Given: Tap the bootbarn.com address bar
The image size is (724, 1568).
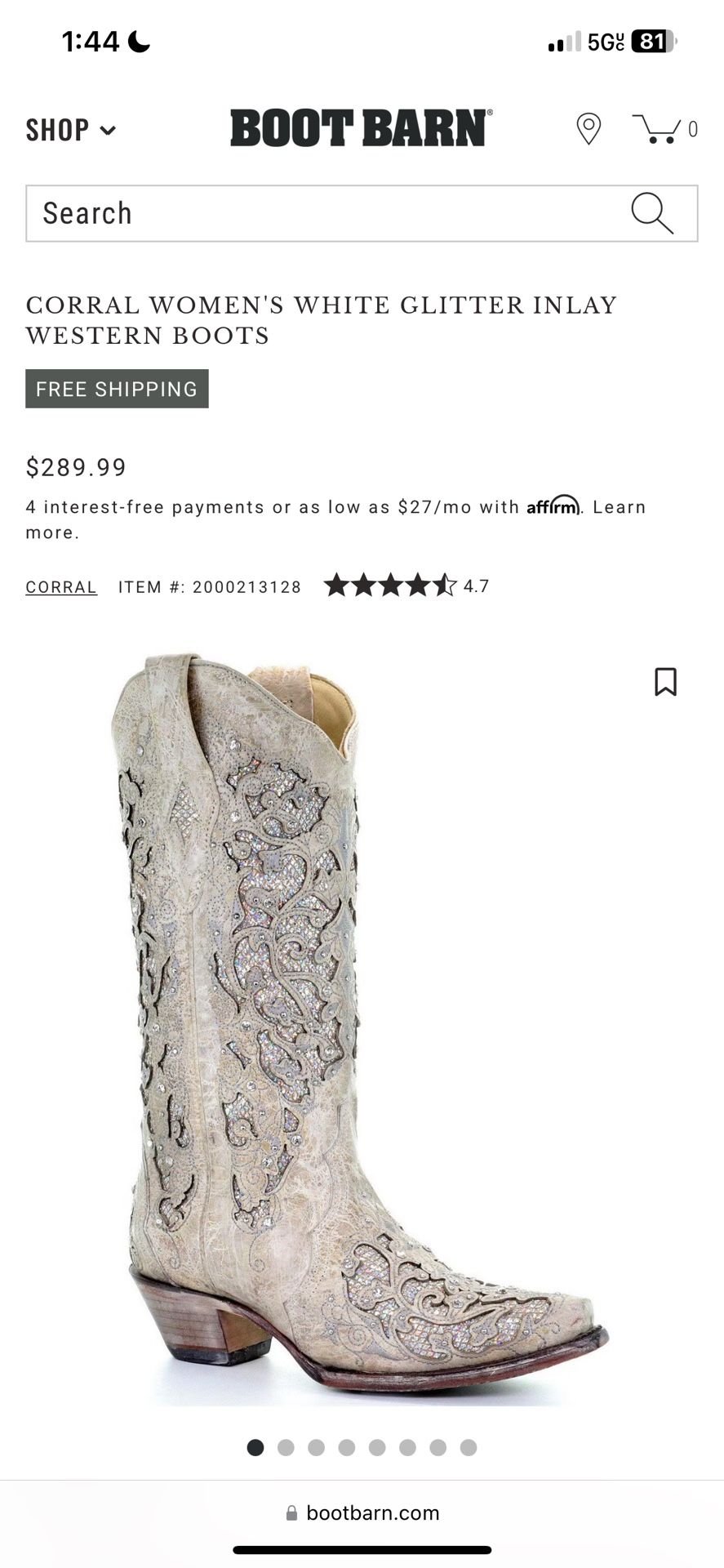Looking at the screenshot, I should pos(362,1513).
